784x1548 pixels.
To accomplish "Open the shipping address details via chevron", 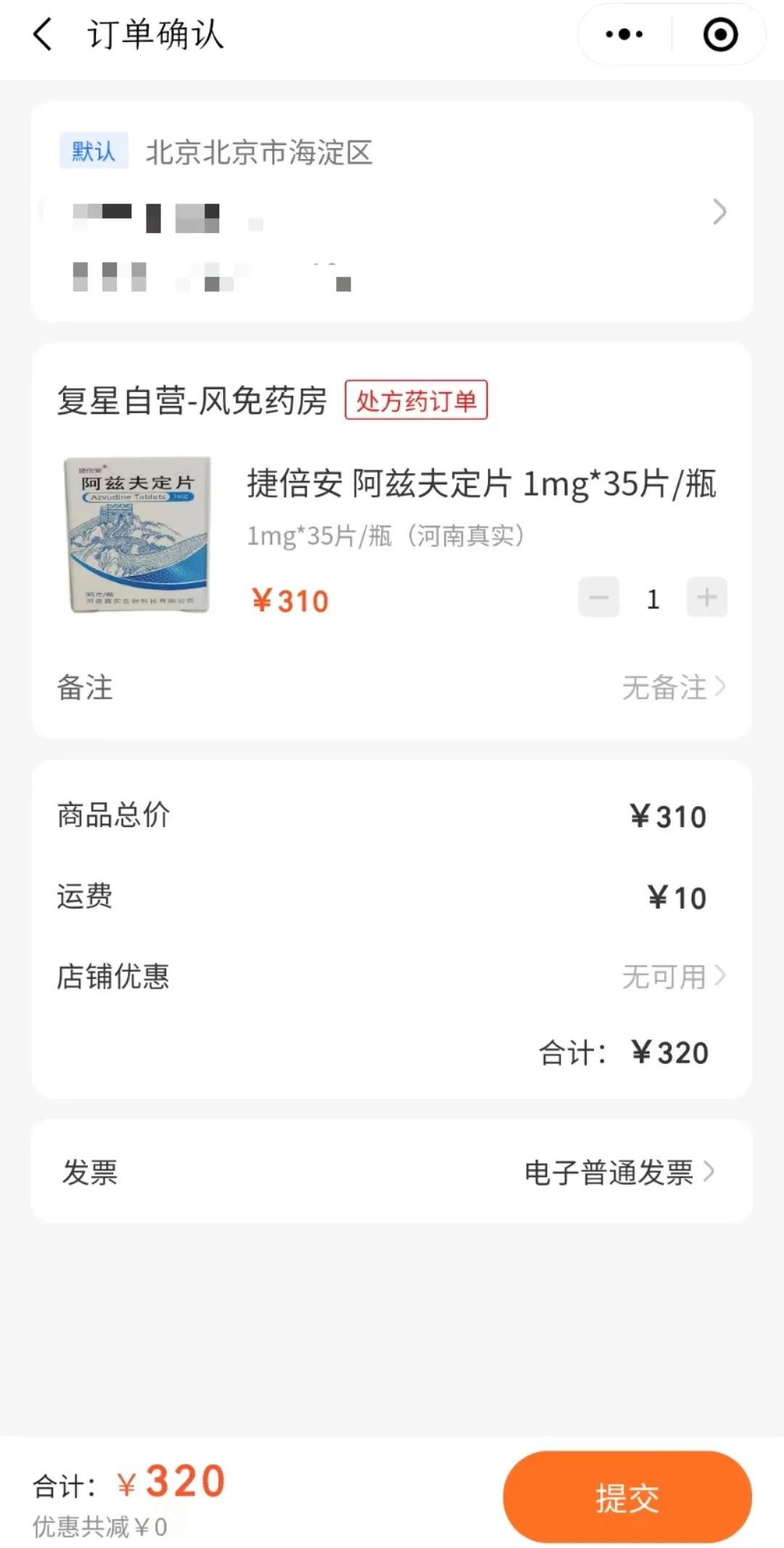I will pyautogui.click(x=719, y=213).
